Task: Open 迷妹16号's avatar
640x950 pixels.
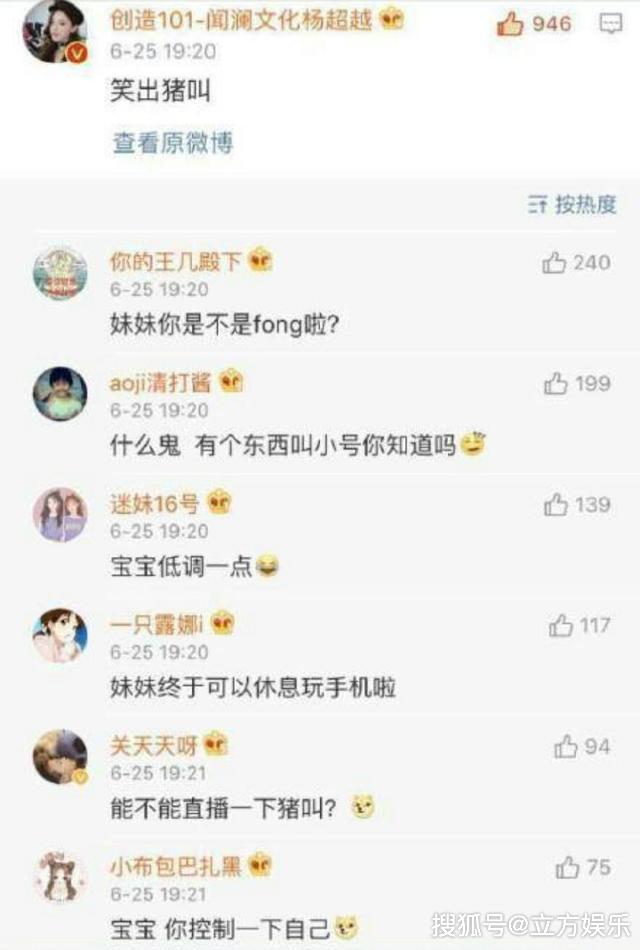Action: (x=60, y=515)
